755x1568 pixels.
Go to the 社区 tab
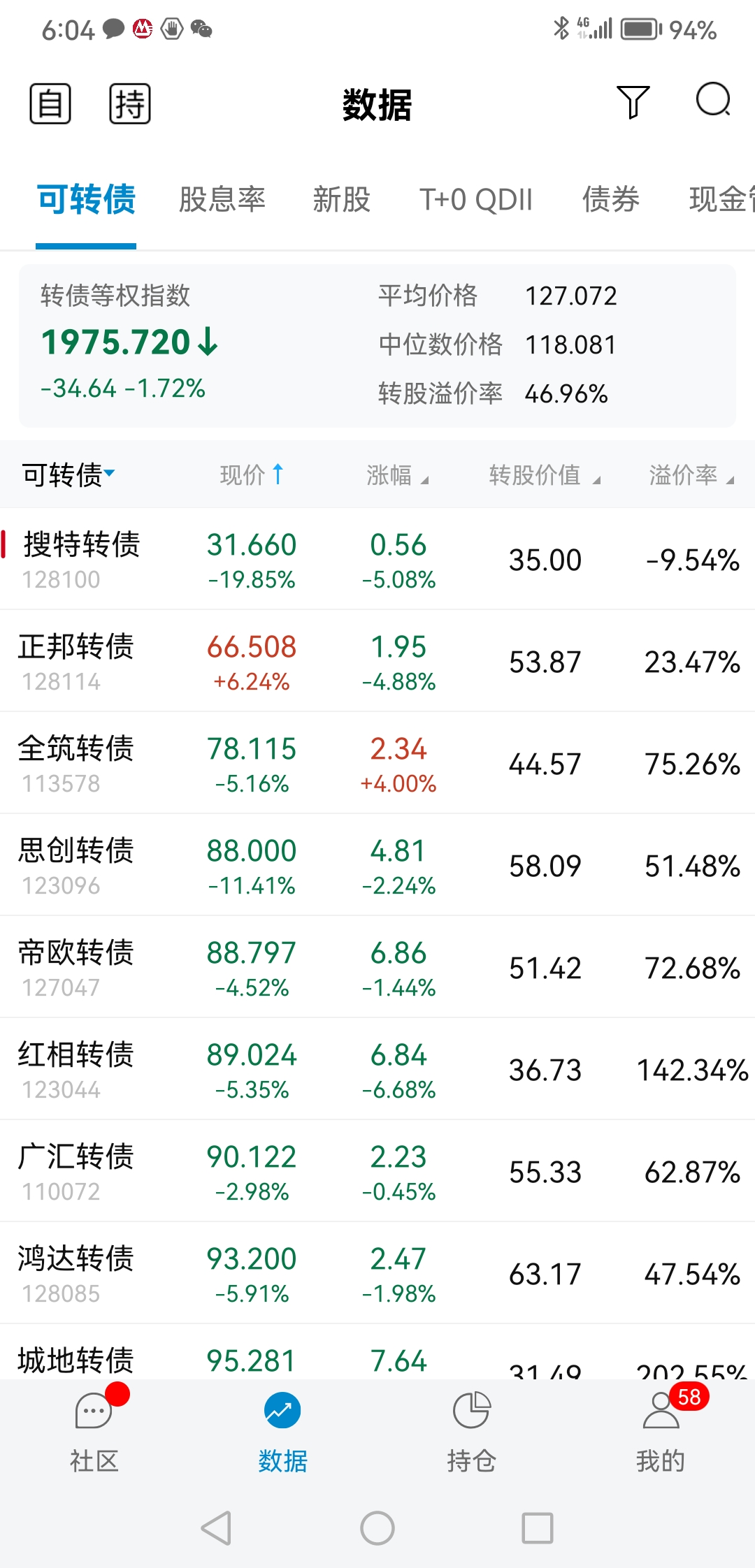click(x=94, y=1427)
